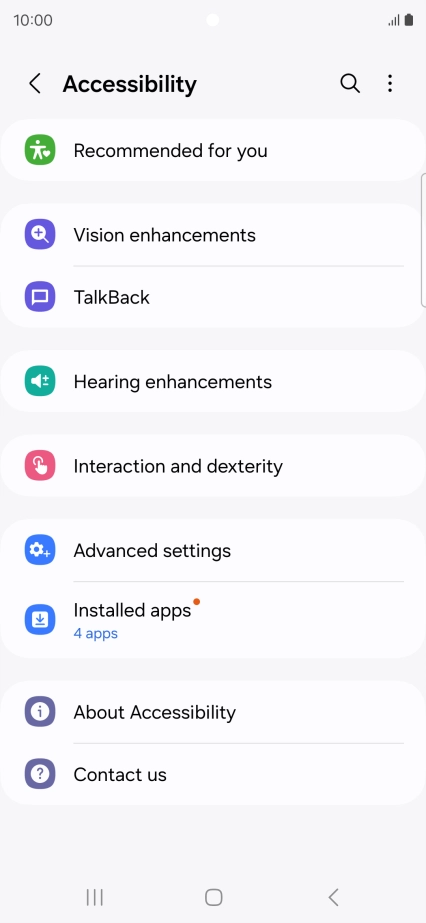This screenshot has width=426, height=923.
Task: View Installed apps list
Action: point(213,620)
